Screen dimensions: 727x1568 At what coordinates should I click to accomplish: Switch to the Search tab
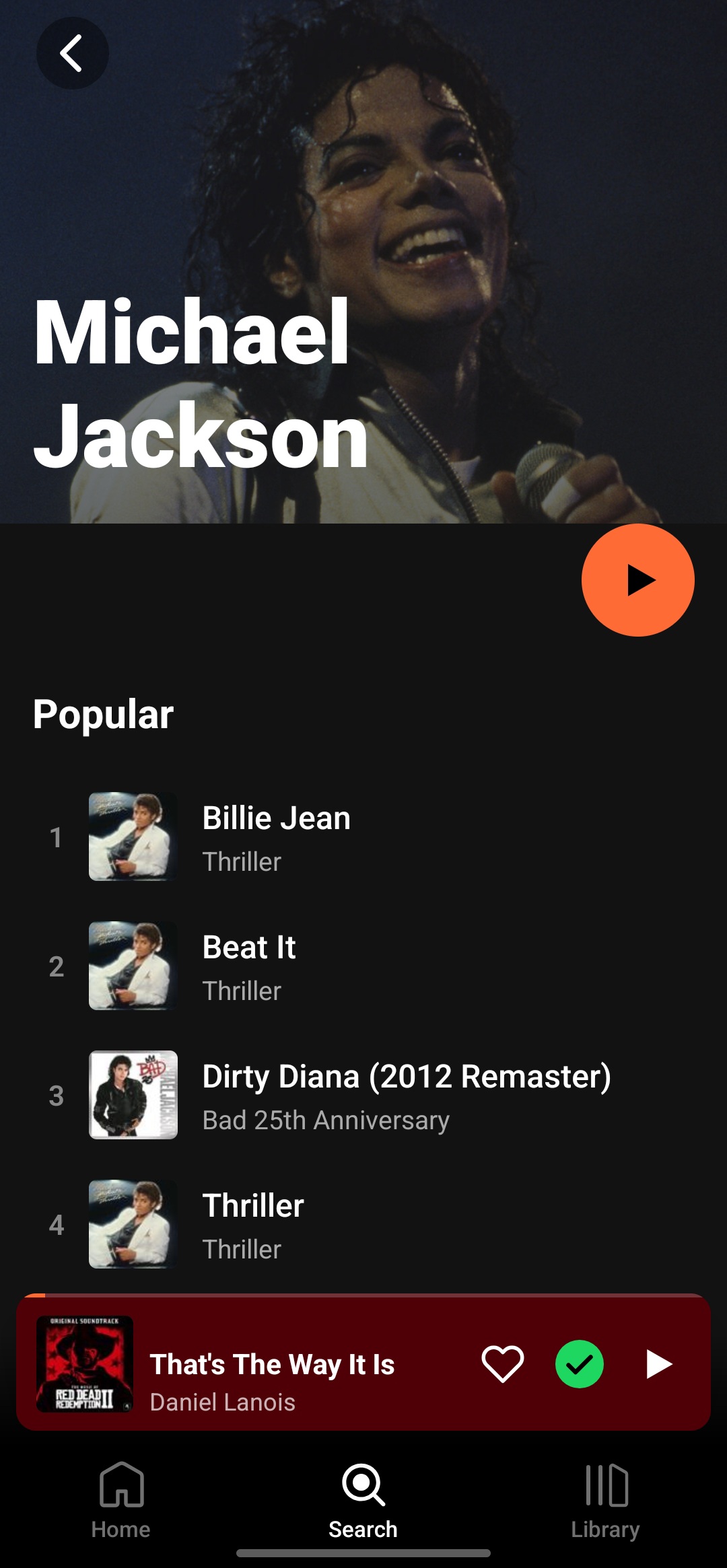pos(363,1501)
